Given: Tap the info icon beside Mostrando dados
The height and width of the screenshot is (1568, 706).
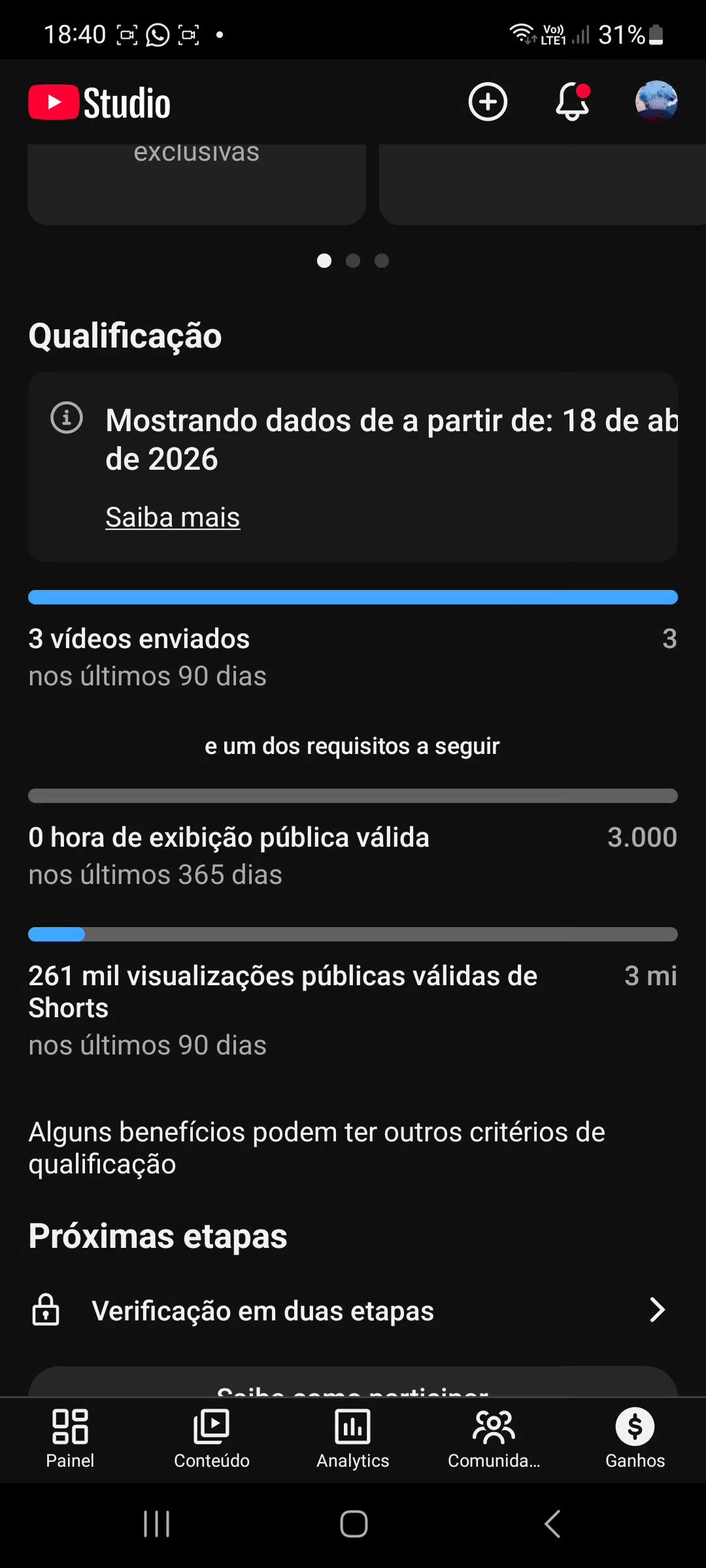Looking at the screenshot, I should coord(67,417).
